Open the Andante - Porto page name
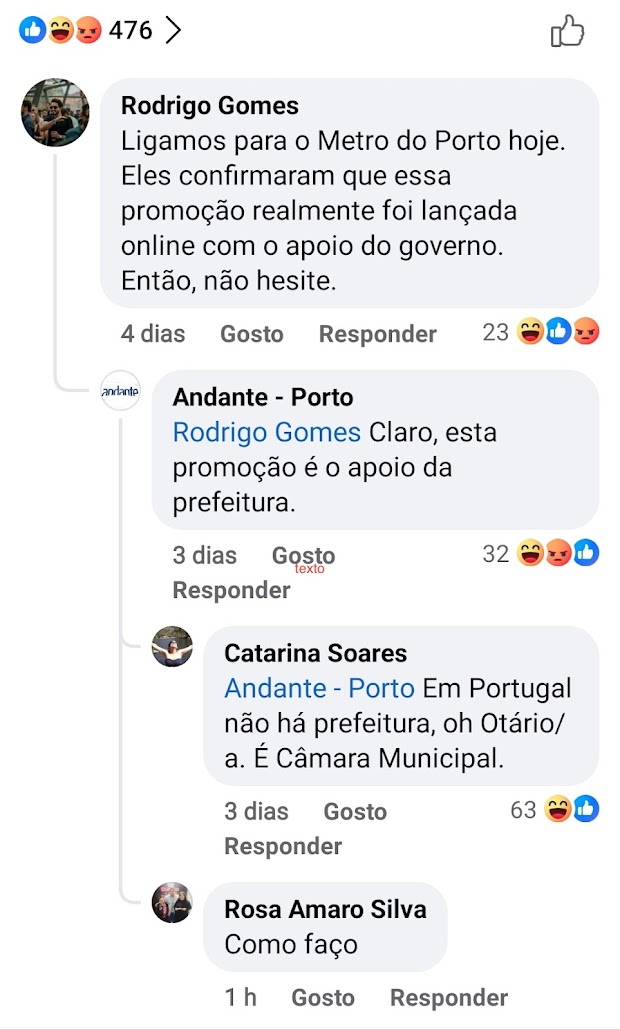The height and width of the screenshot is (1030, 620). click(x=263, y=397)
